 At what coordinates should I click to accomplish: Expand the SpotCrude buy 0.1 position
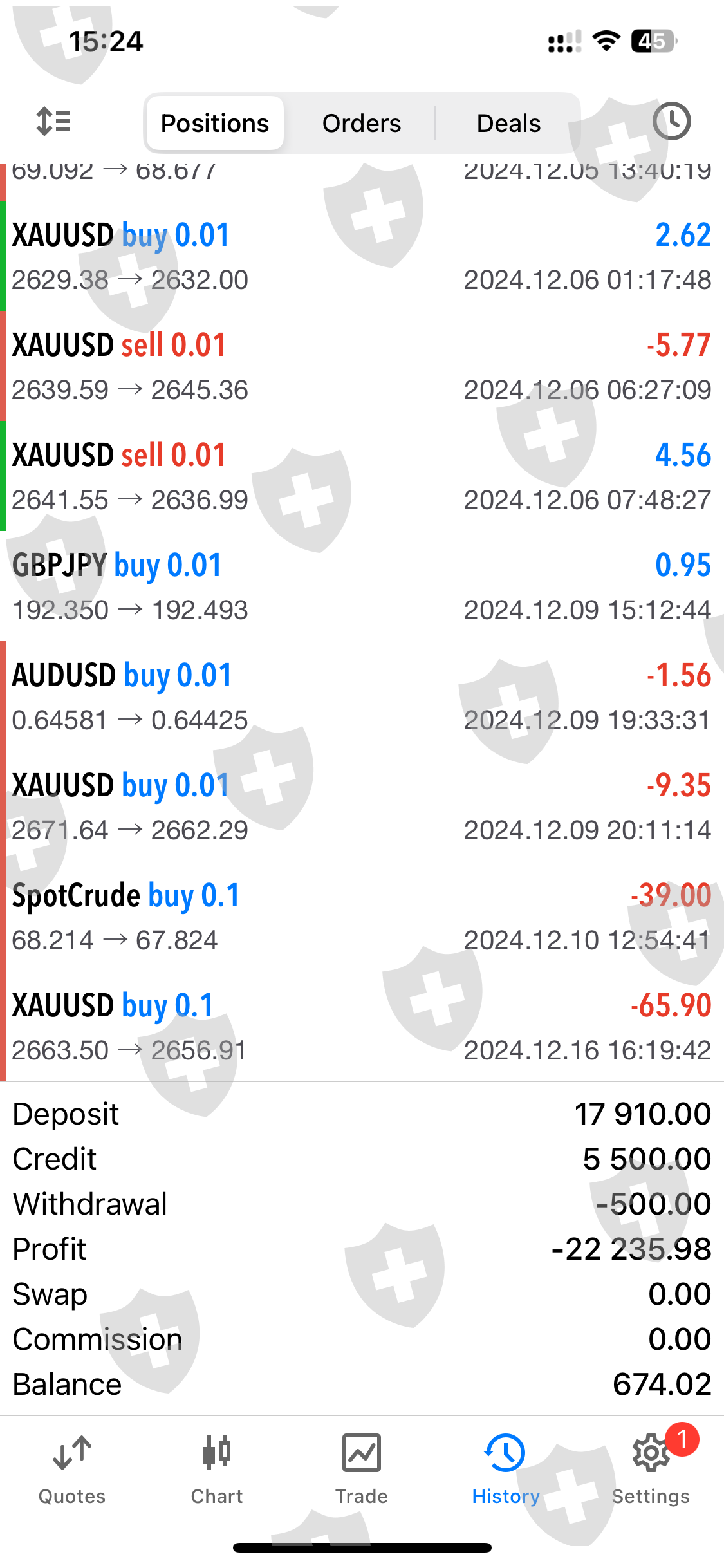(362, 917)
